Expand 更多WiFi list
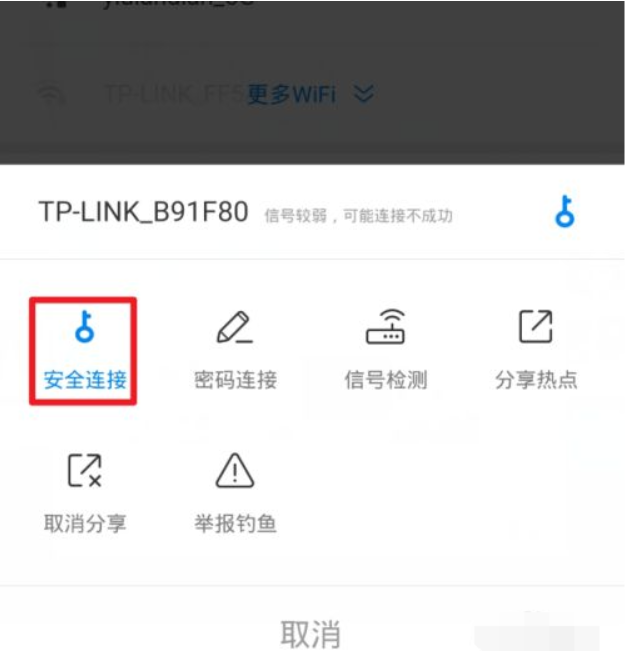 click(310, 95)
